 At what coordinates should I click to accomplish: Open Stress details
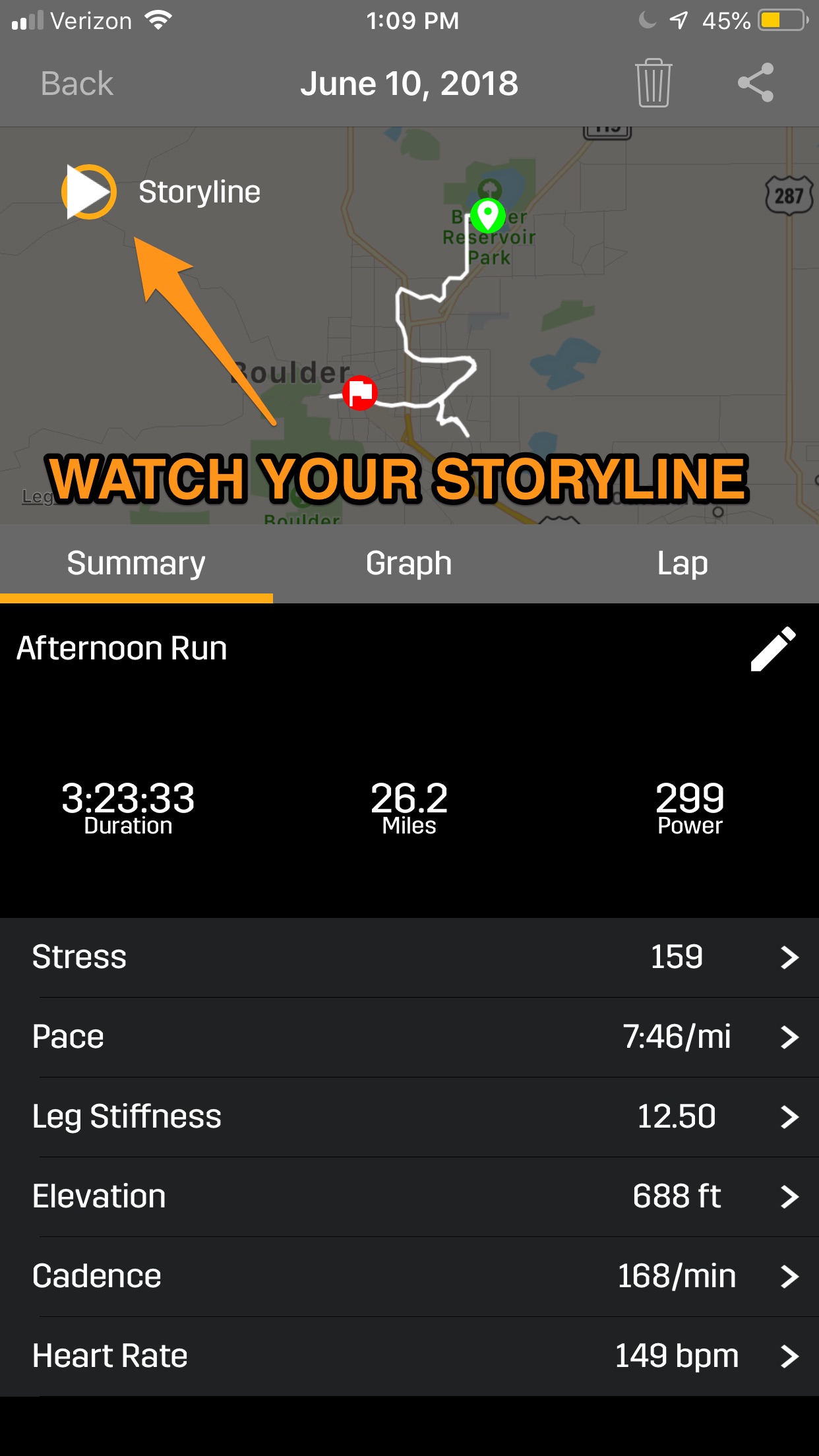click(409, 957)
